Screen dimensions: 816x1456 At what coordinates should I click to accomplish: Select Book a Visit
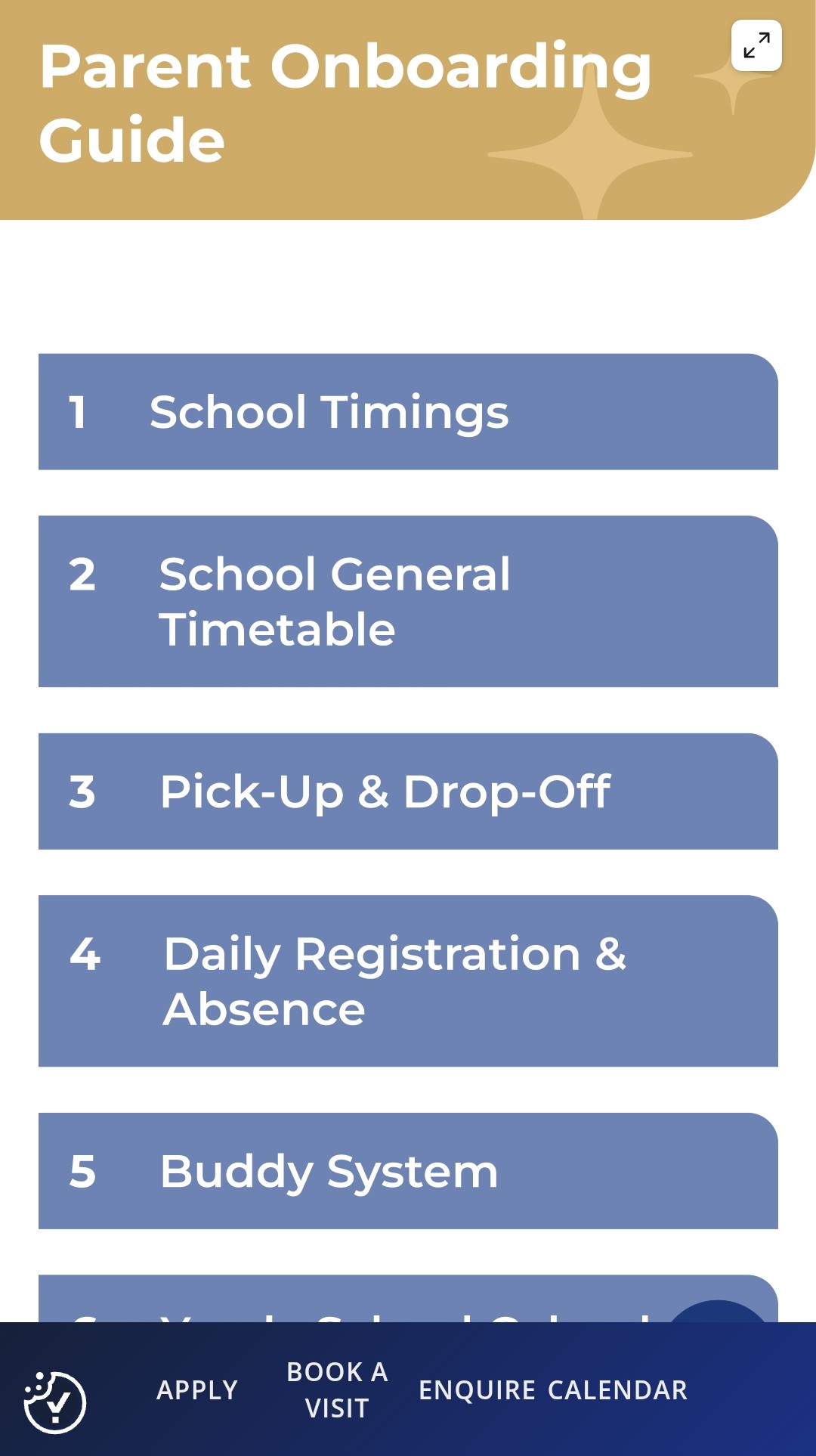[x=337, y=1389]
